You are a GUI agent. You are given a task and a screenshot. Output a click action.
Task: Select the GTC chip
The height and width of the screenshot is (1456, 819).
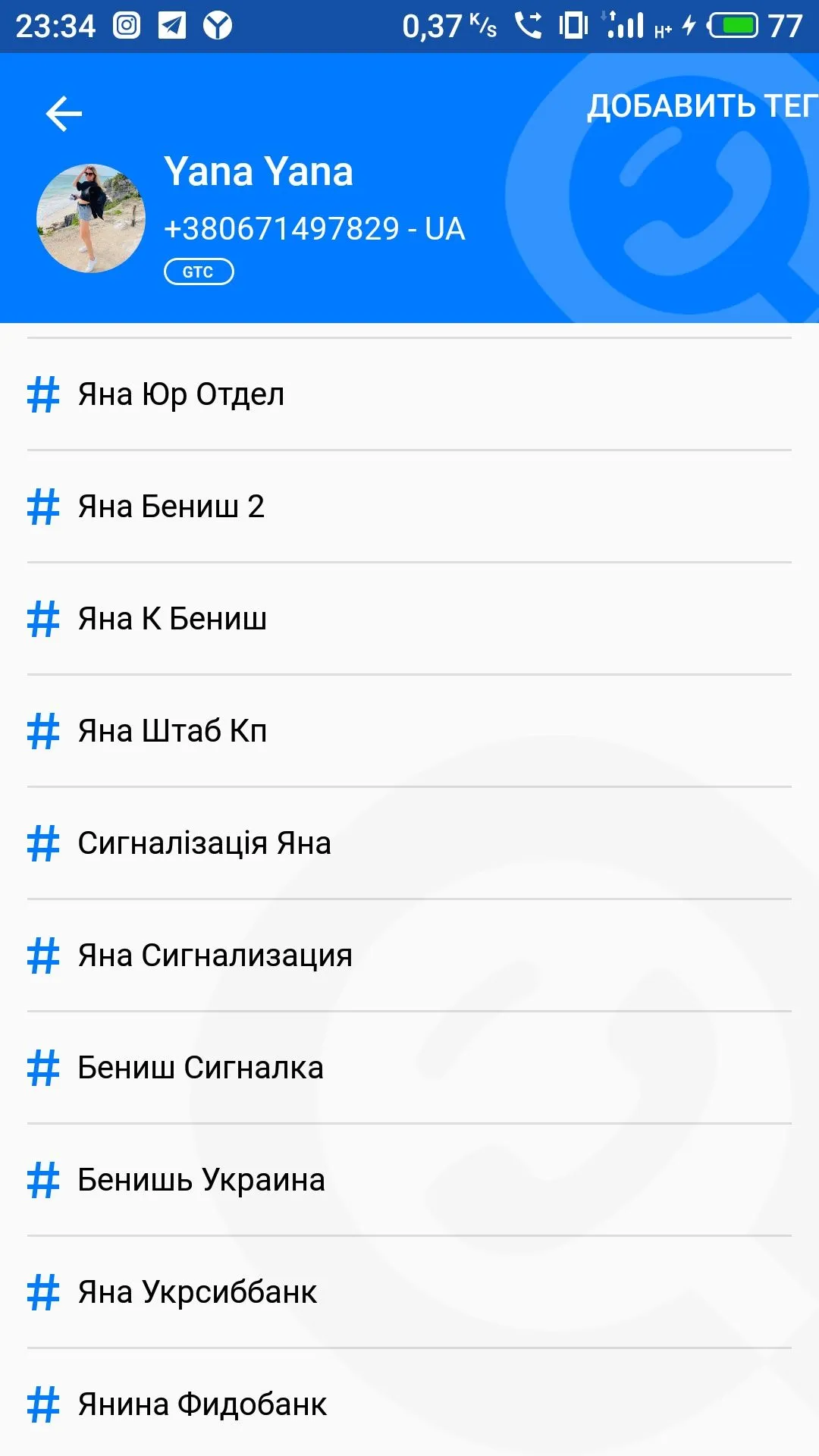(199, 271)
